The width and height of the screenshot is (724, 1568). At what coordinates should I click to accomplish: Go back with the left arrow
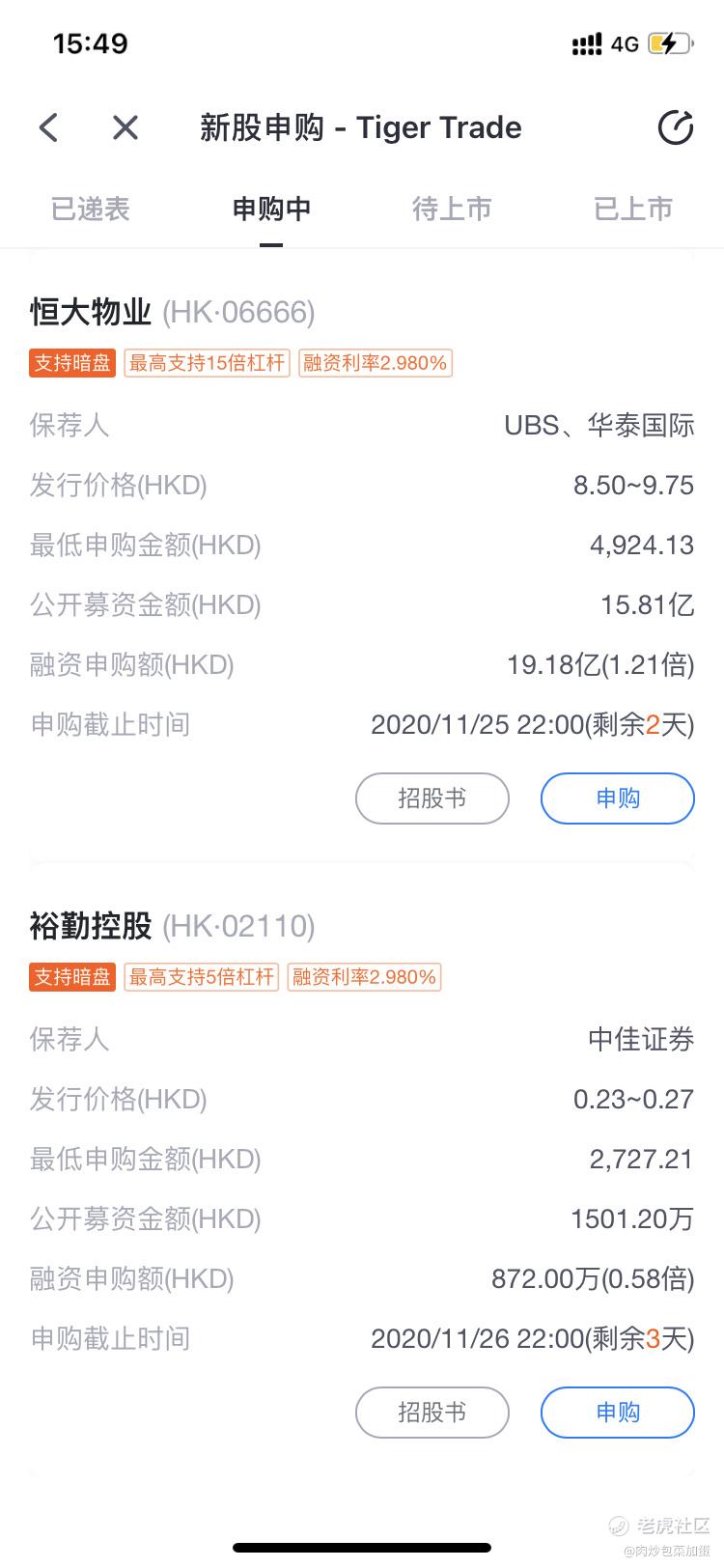[x=48, y=127]
